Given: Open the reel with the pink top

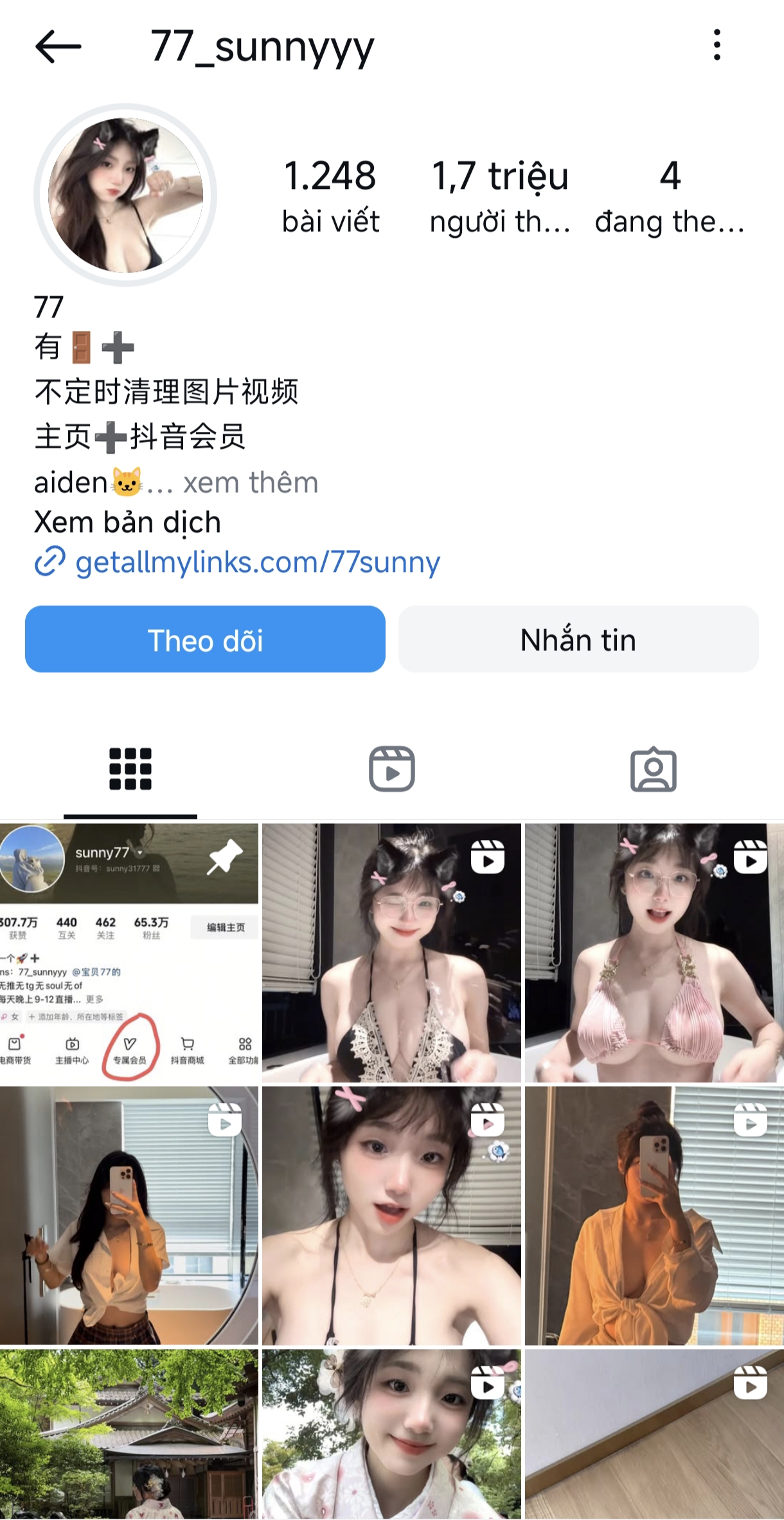Looking at the screenshot, I should pos(654,952).
